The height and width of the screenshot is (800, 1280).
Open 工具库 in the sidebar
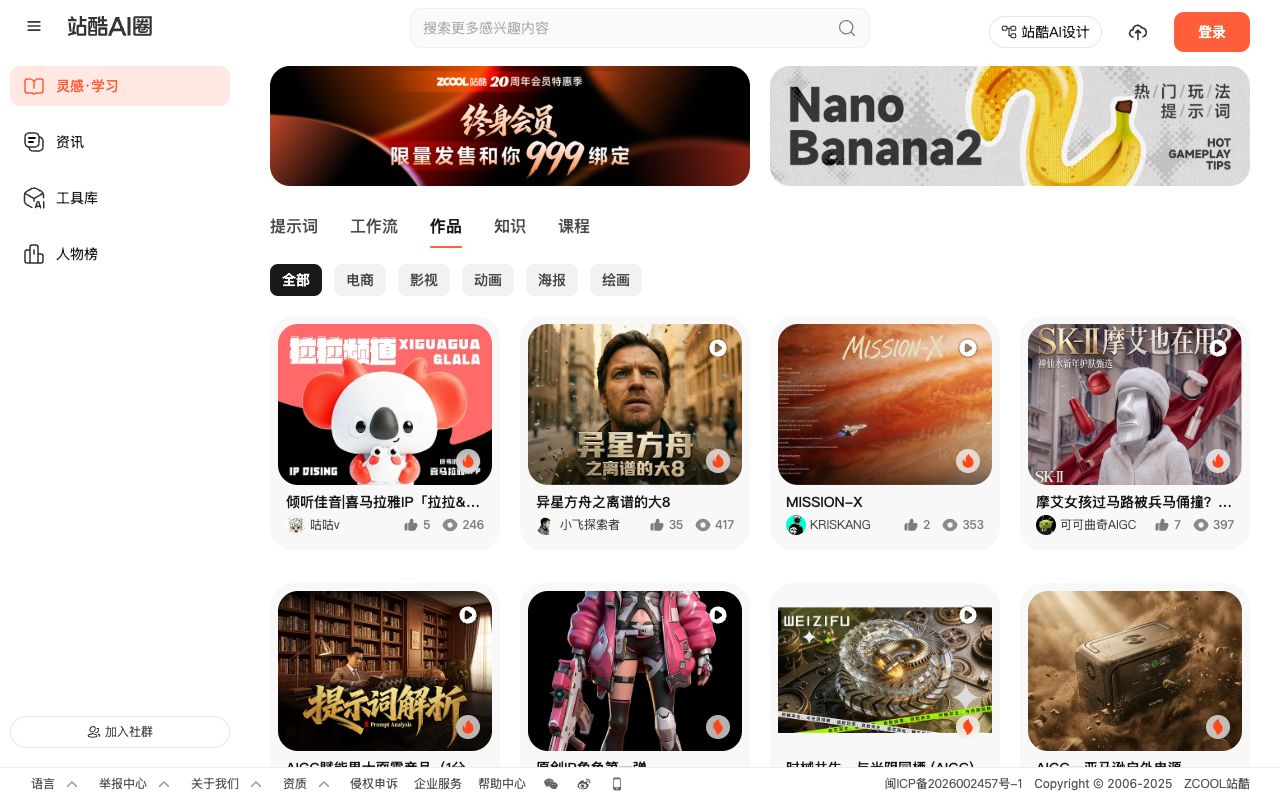tap(76, 198)
